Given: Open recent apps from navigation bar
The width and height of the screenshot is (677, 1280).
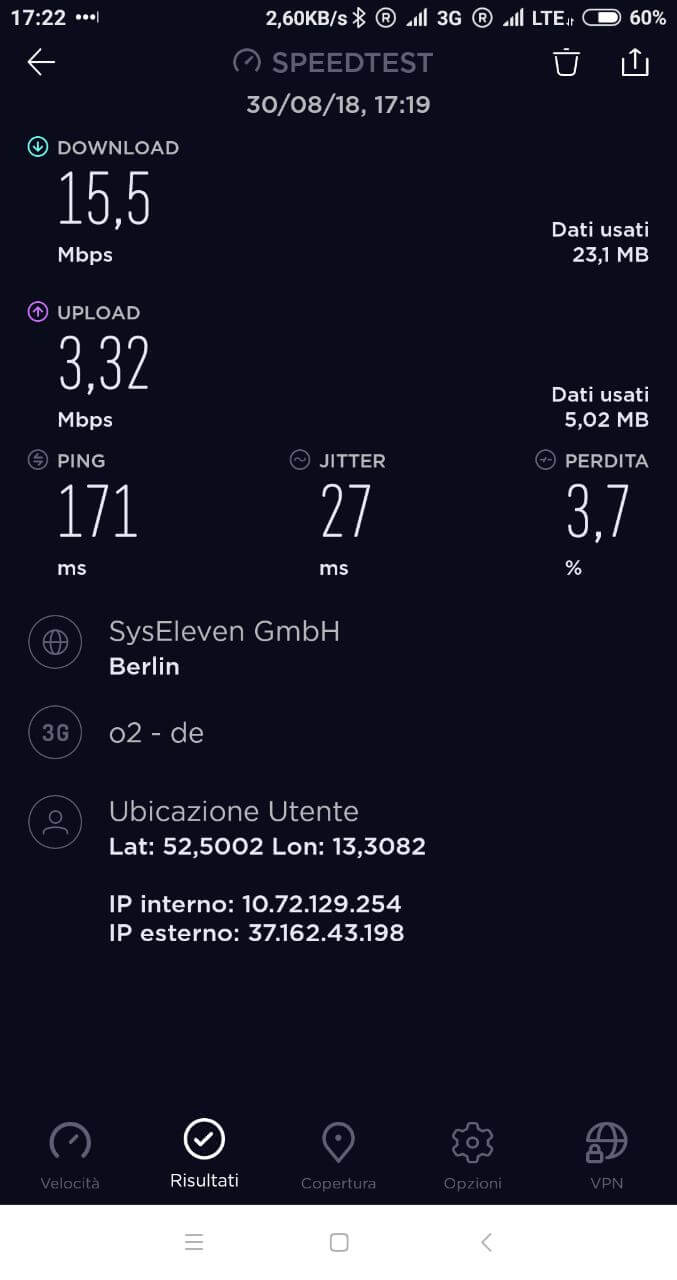Looking at the screenshot, I should tap(194, 1242).
